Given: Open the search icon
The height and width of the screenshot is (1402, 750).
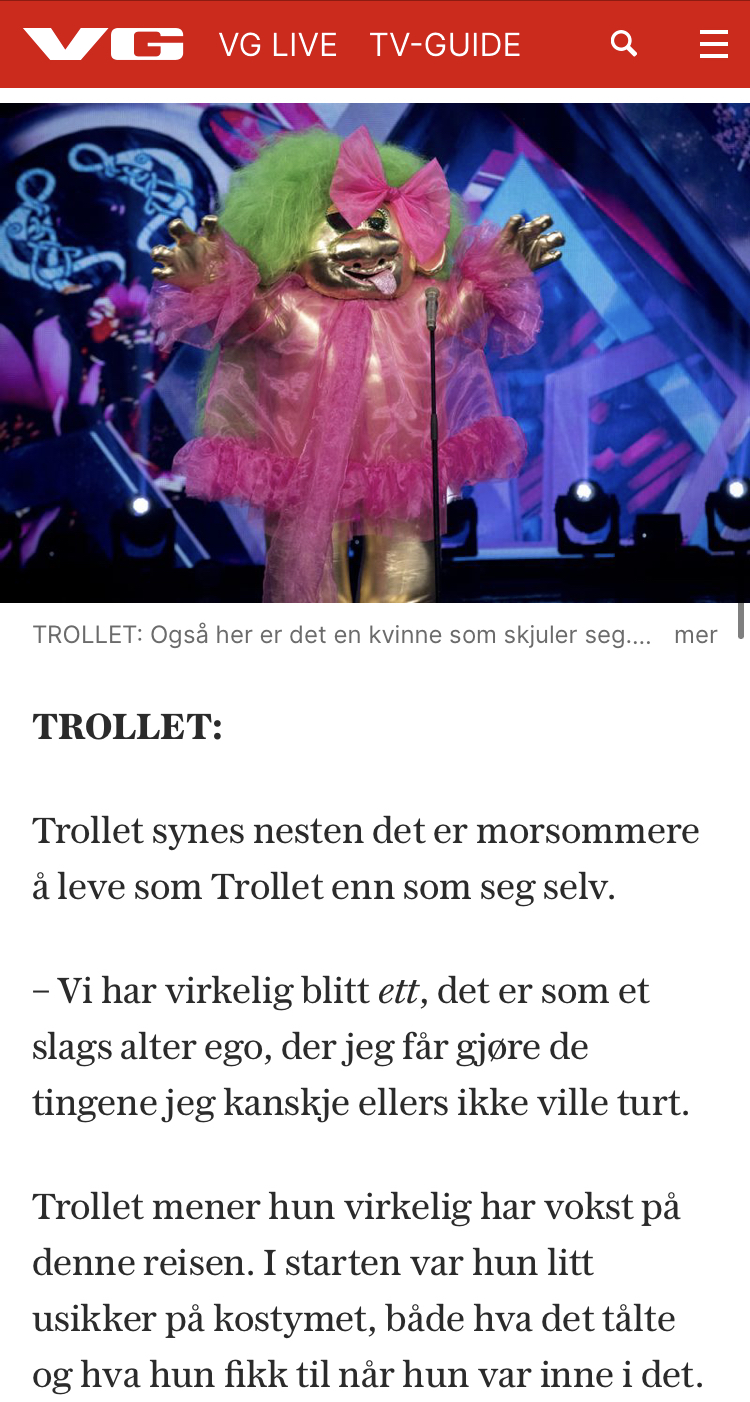Looking at the screenshot, I should coord(624,44).
